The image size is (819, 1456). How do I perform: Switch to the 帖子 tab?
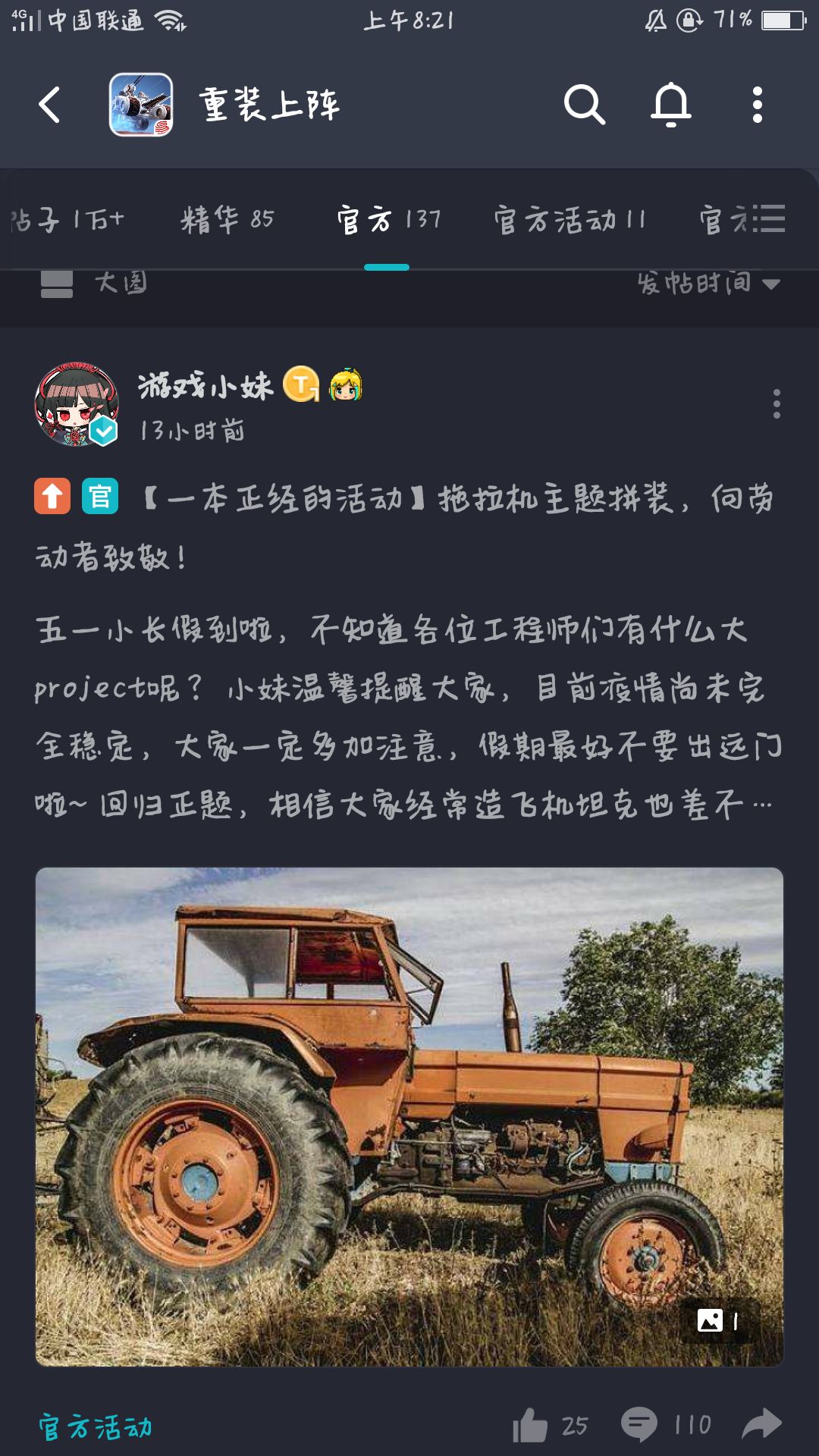tap(67, 220)
